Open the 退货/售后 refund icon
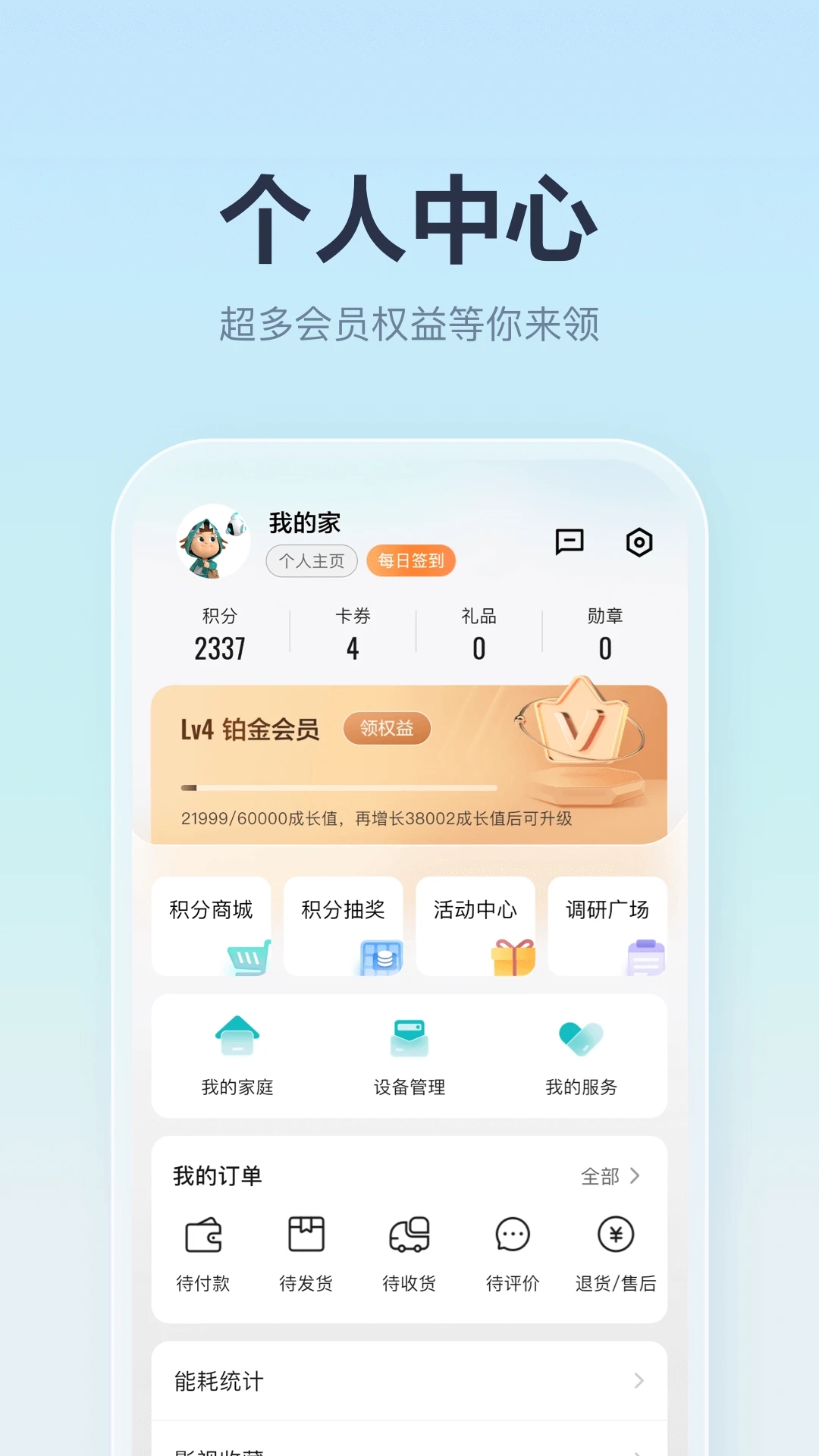819x1456 pixels. (x=616, y=1235)
